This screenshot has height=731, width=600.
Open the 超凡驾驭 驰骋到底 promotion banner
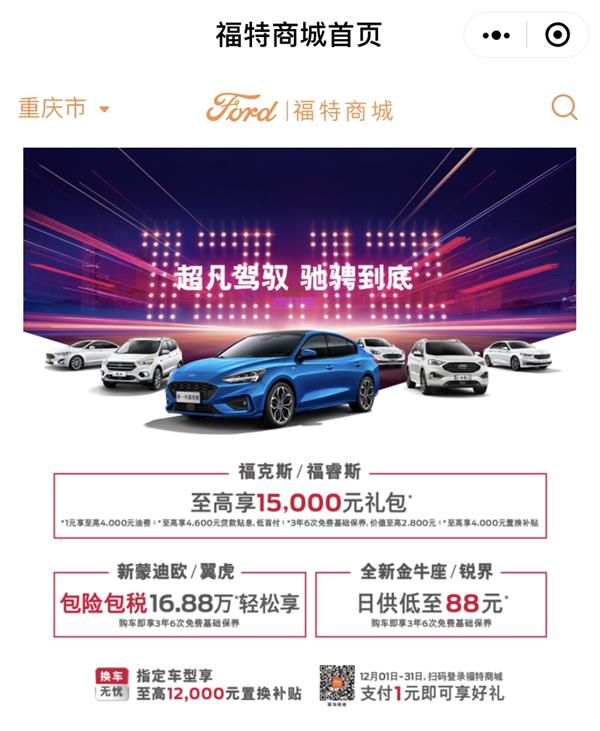(x=299, y=290)
